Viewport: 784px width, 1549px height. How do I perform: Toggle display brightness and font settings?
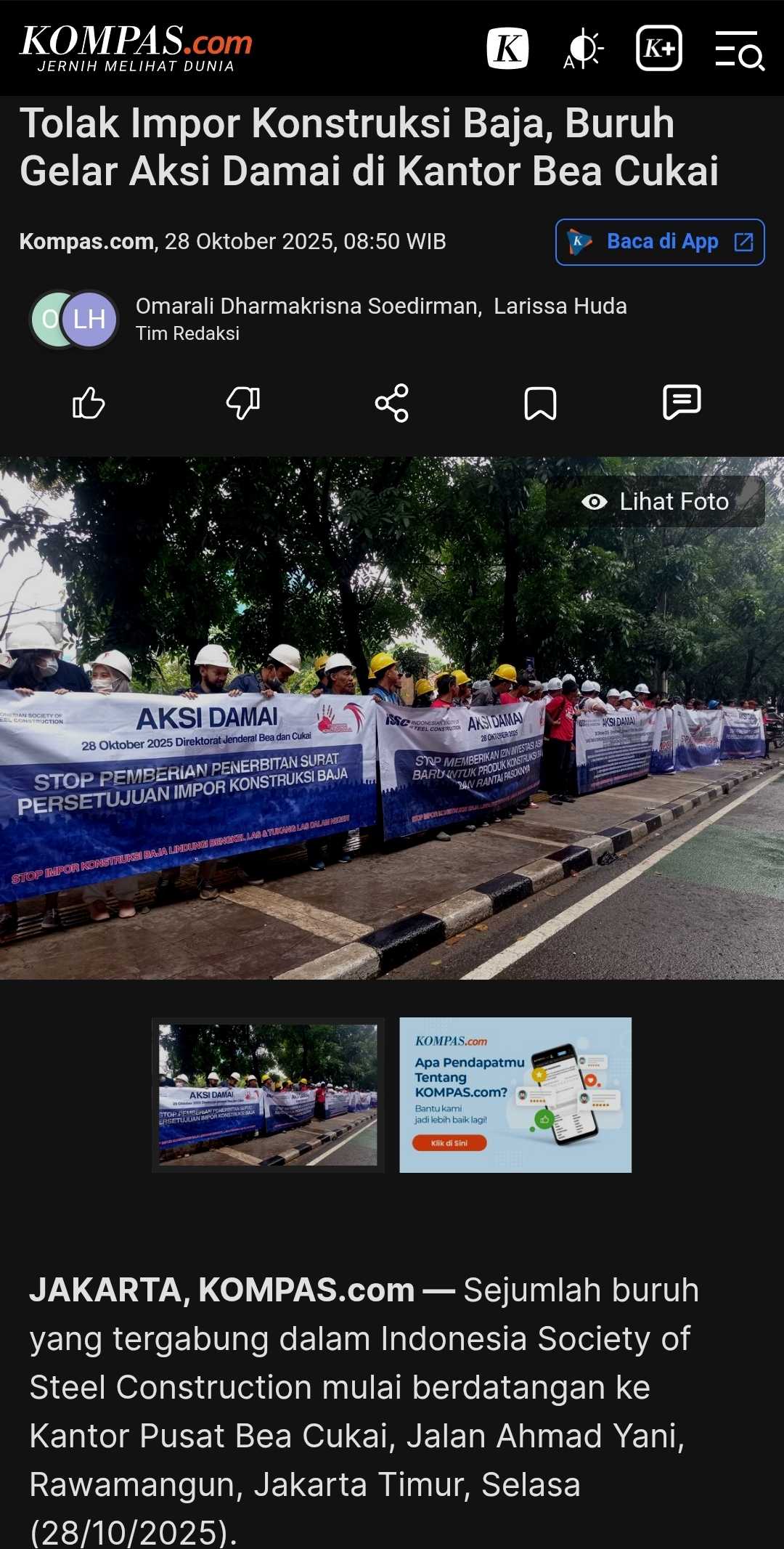[x=583, y=49]
